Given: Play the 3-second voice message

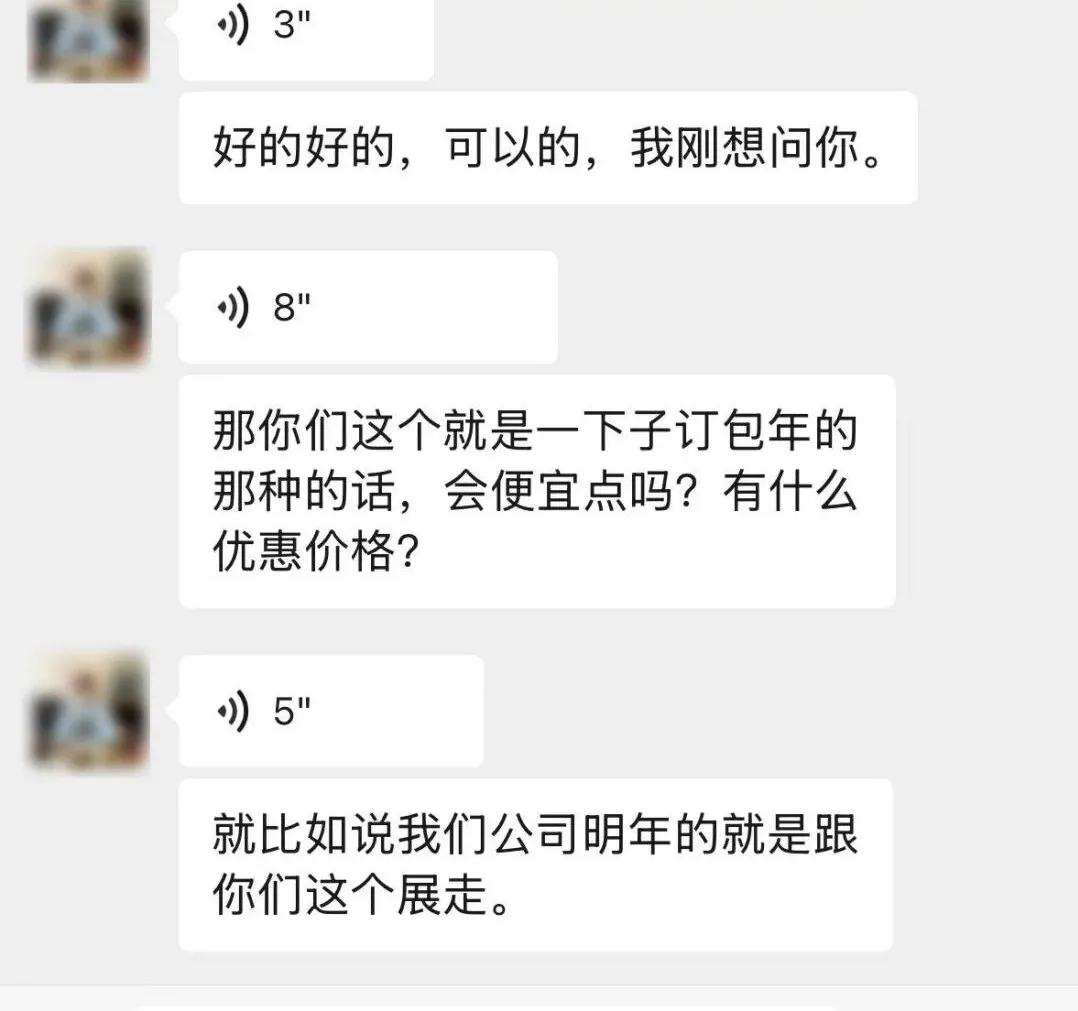Looking at the screenshot, I should [x=305, y=30].
